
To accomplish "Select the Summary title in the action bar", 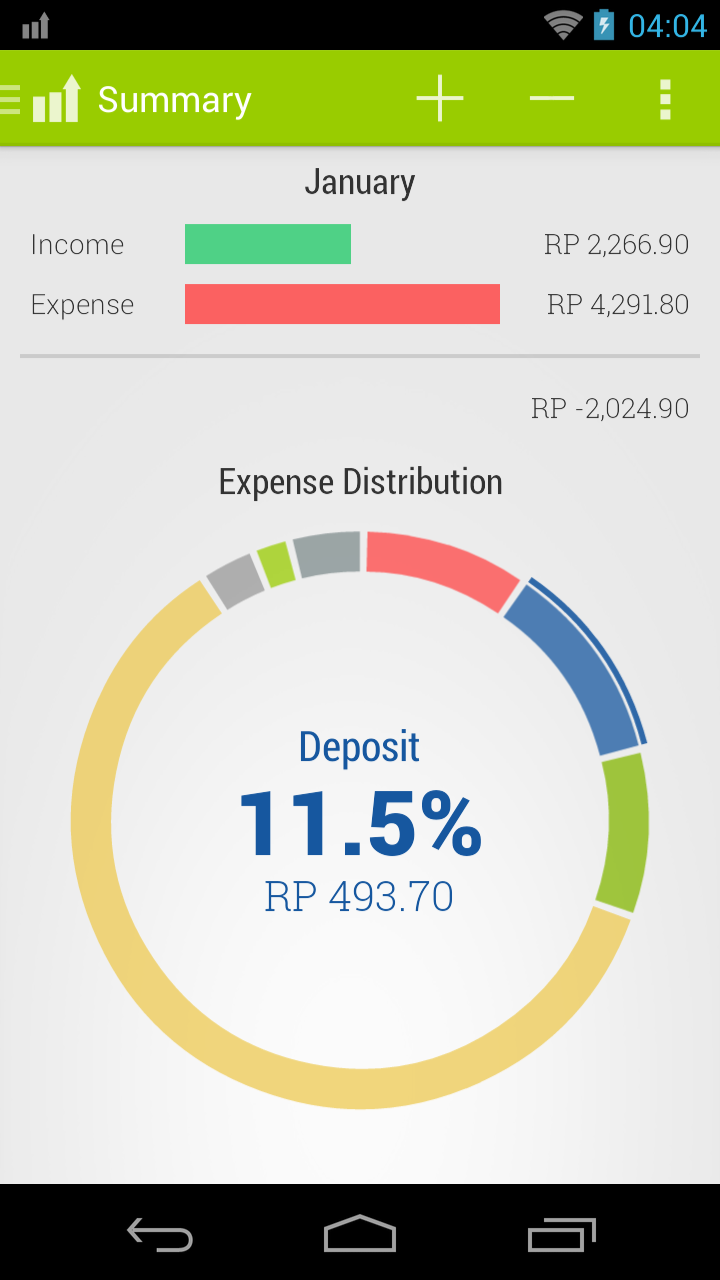I will (x=173, y=98).
